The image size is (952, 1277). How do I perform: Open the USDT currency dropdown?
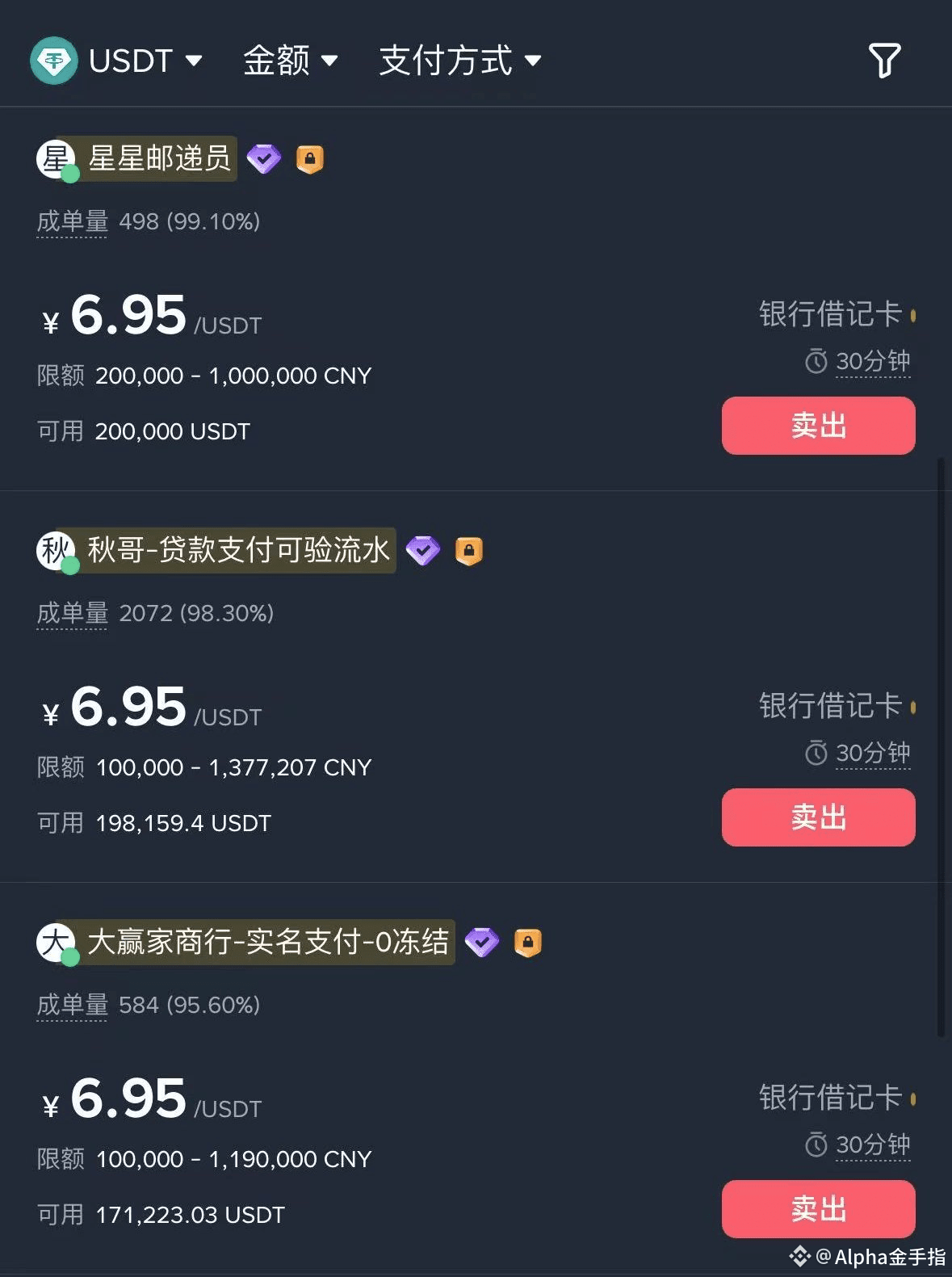click(142, 58)
